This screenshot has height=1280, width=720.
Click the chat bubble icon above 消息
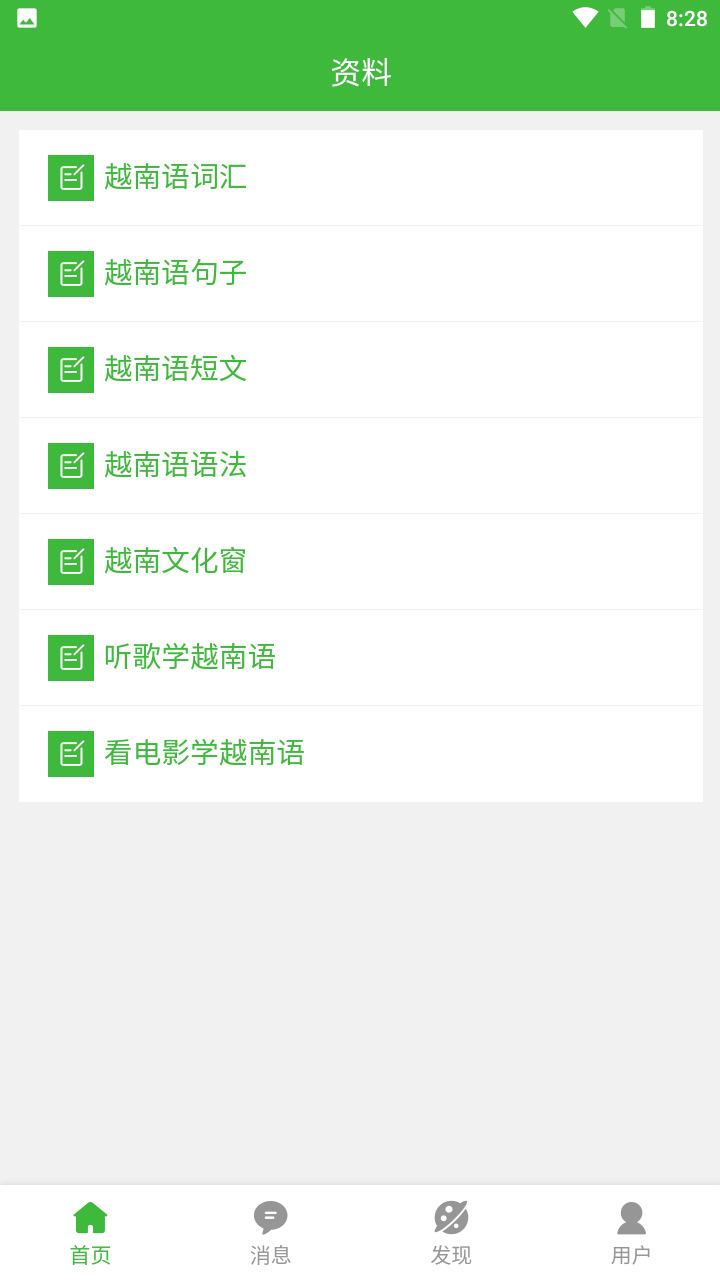coord(270,1216)
